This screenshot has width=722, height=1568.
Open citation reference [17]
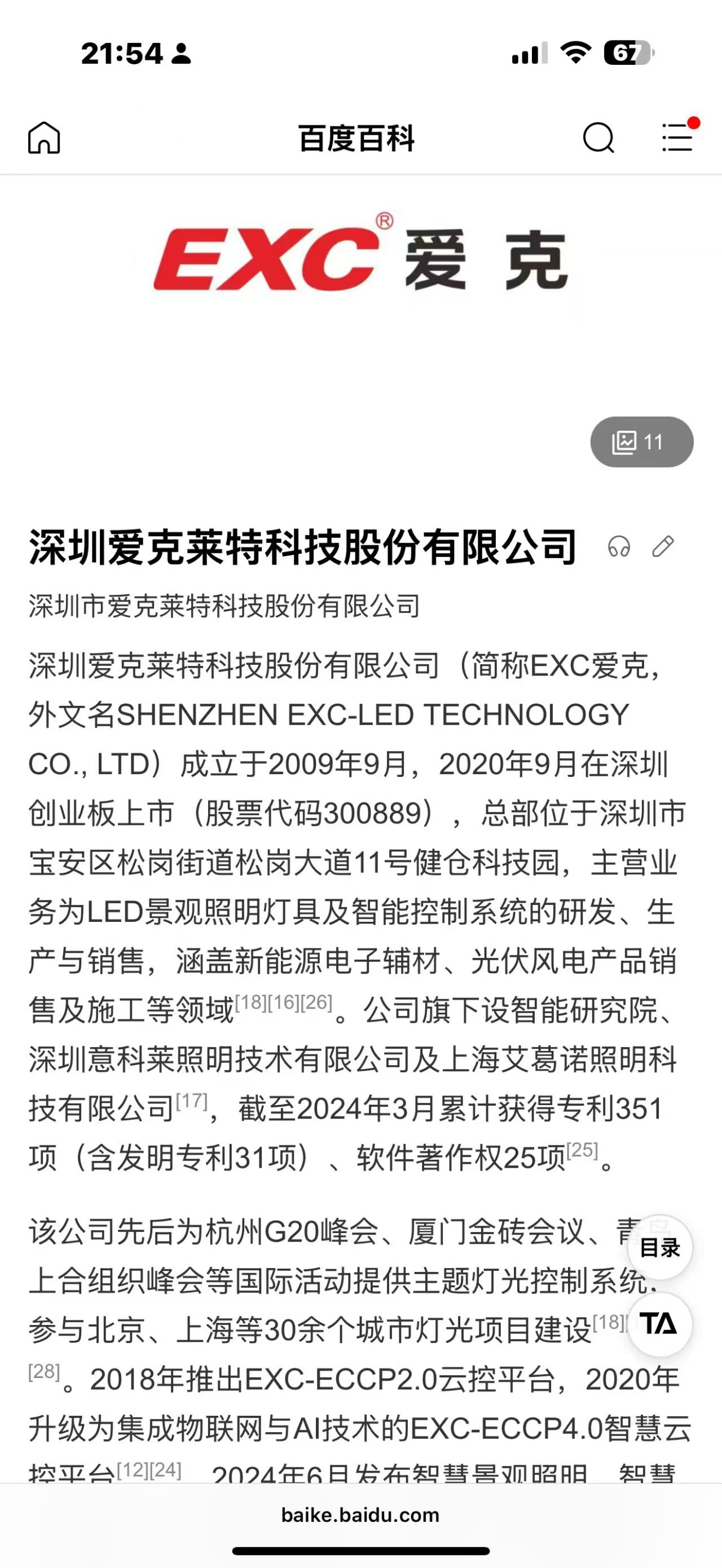pyautogui.click(x=192, y=1101)
